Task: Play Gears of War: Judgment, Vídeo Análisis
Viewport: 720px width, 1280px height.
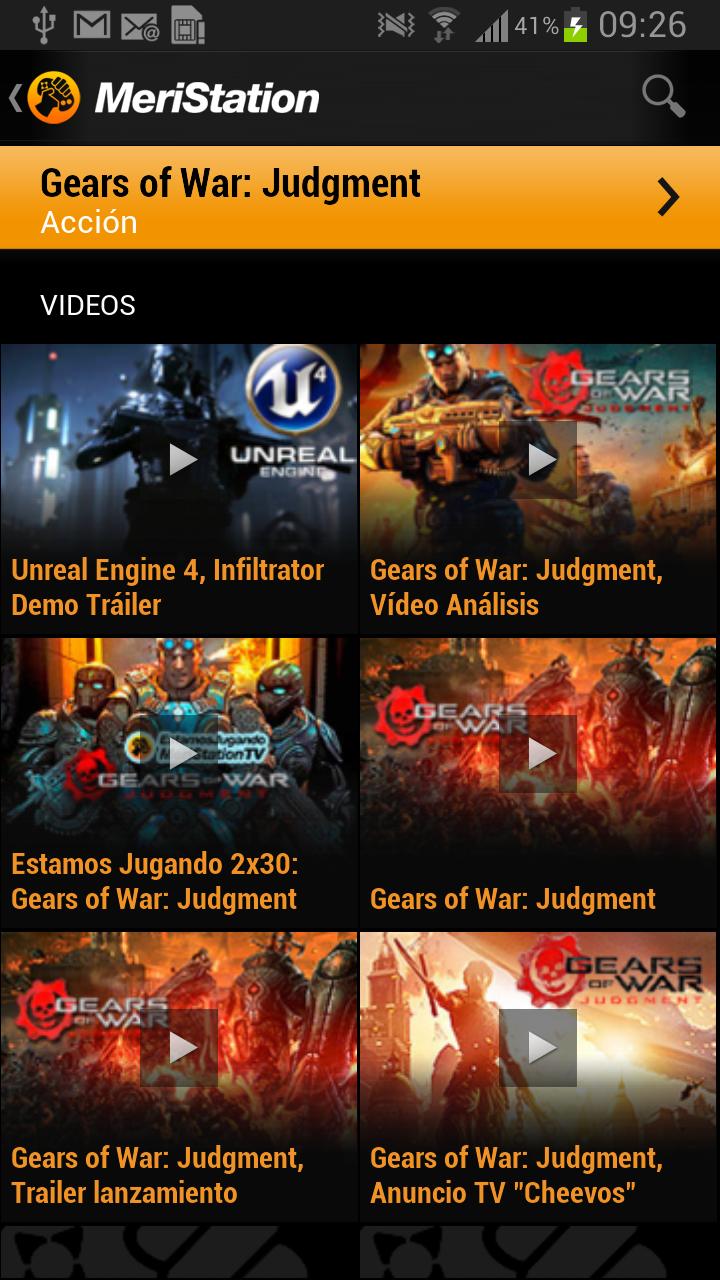Action: click(540, 460)
